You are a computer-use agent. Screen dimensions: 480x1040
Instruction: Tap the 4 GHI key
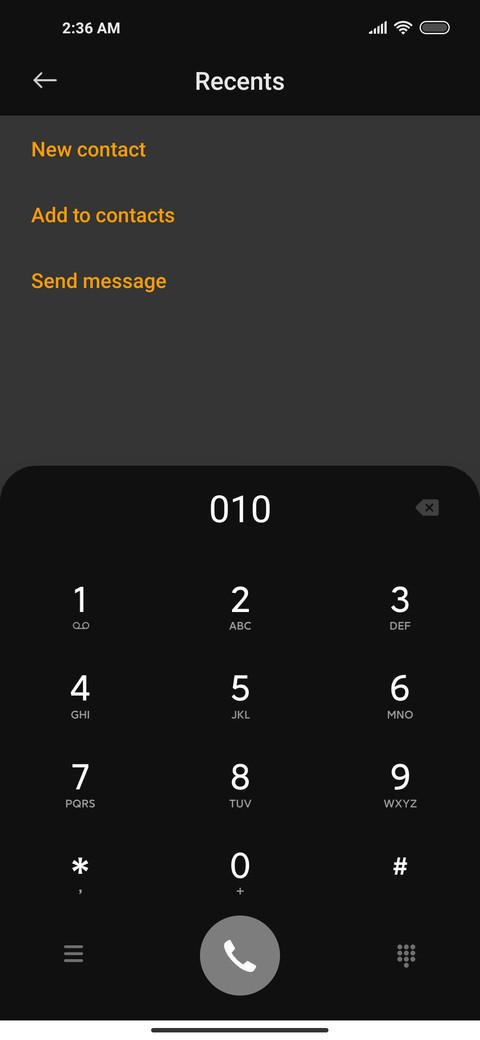point(80,696)
